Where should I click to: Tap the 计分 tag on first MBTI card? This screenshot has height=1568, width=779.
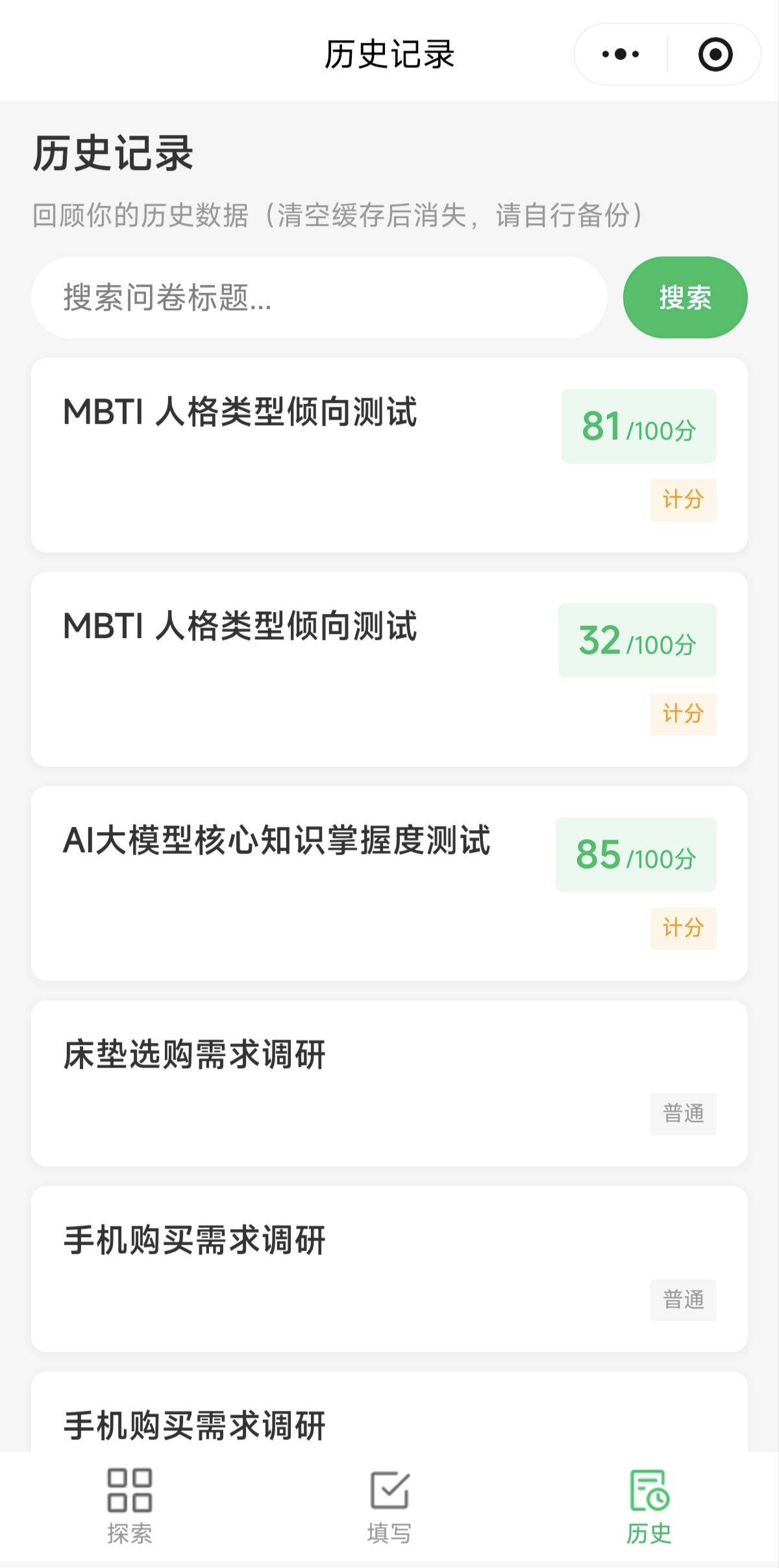pyautogui.click(x=683, y=500)
